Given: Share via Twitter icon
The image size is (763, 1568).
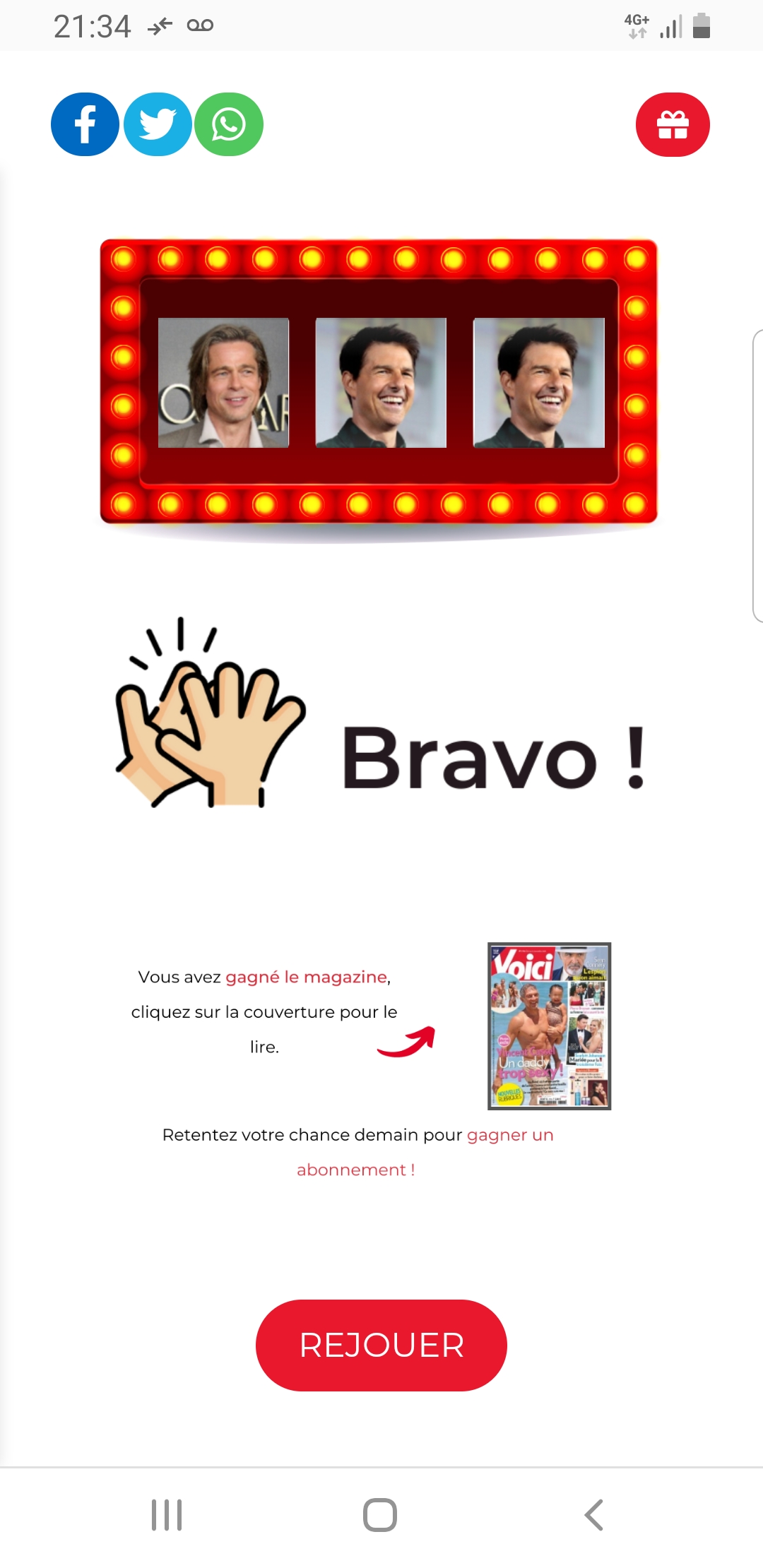Looking at the screenshot, I should click(x=158, y=124).
